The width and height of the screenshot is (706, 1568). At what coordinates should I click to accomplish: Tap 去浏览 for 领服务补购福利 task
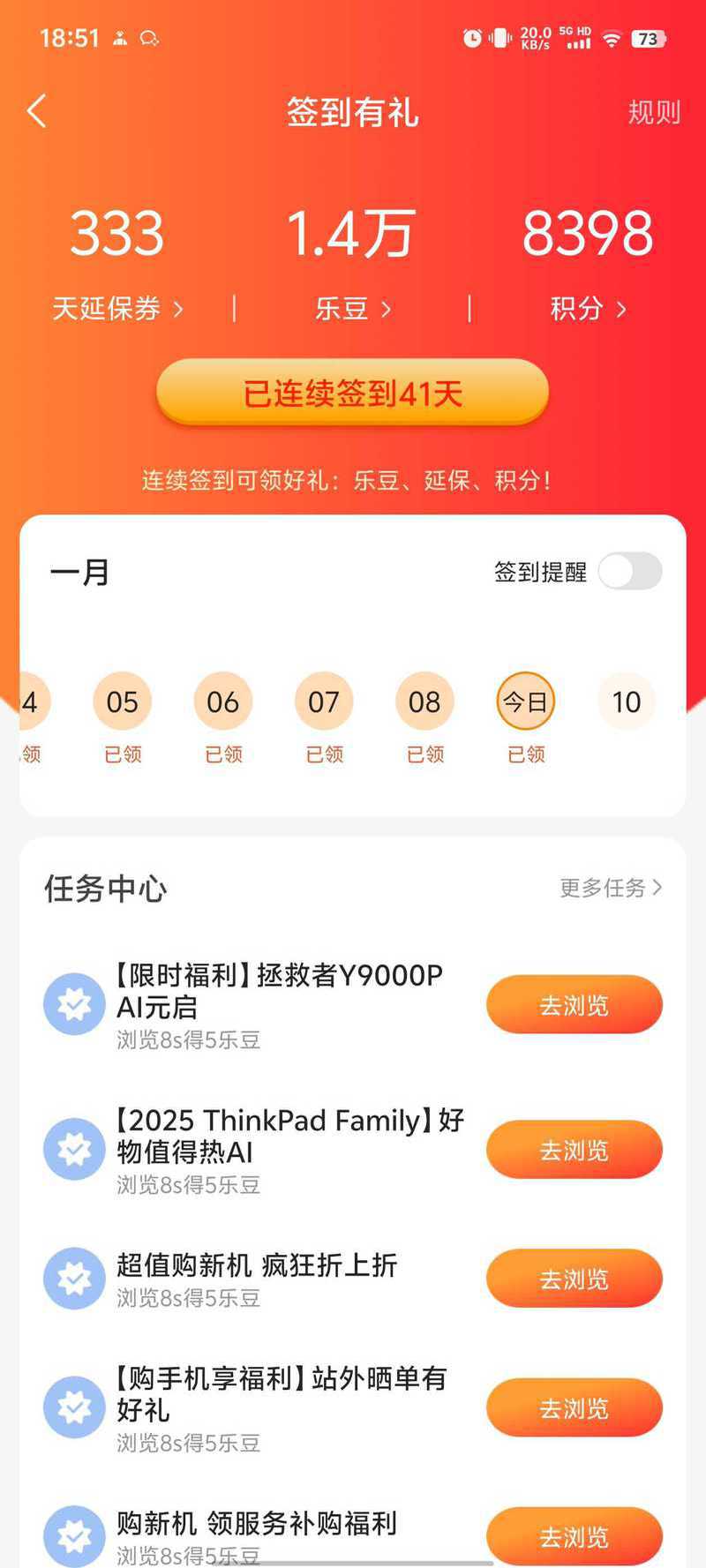(574, 1536)
